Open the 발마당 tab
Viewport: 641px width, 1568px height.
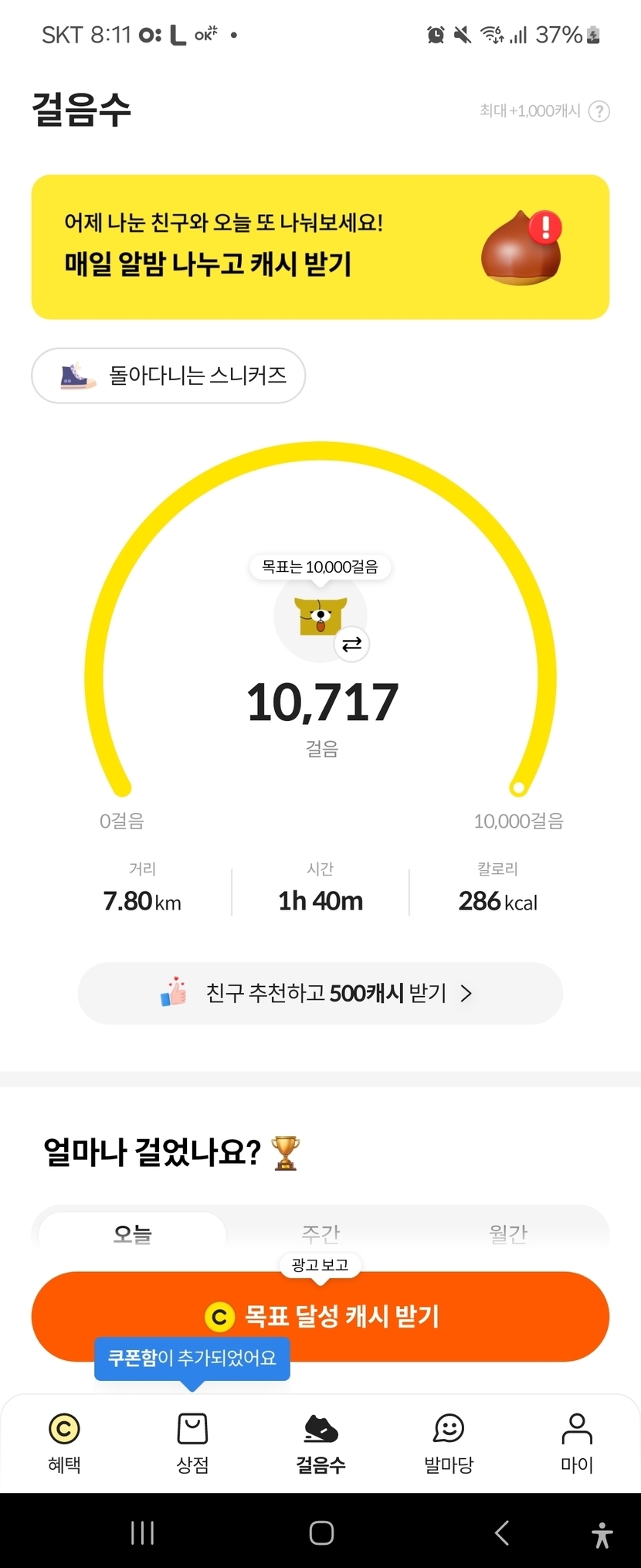449,1443
